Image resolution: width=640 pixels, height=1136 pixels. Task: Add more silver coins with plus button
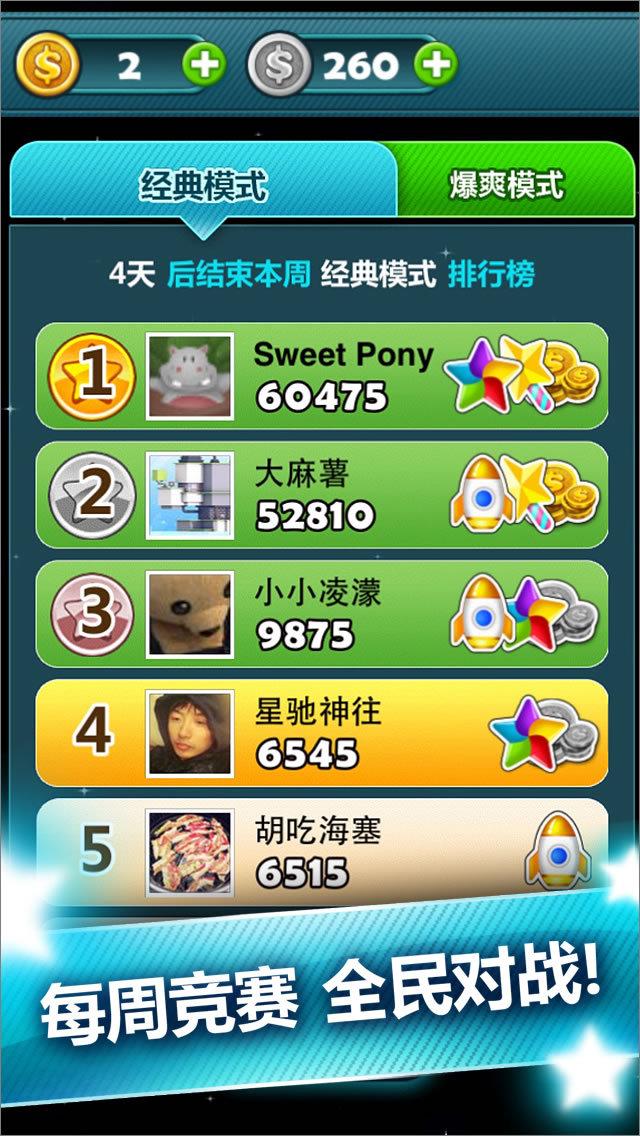point(436,66)
